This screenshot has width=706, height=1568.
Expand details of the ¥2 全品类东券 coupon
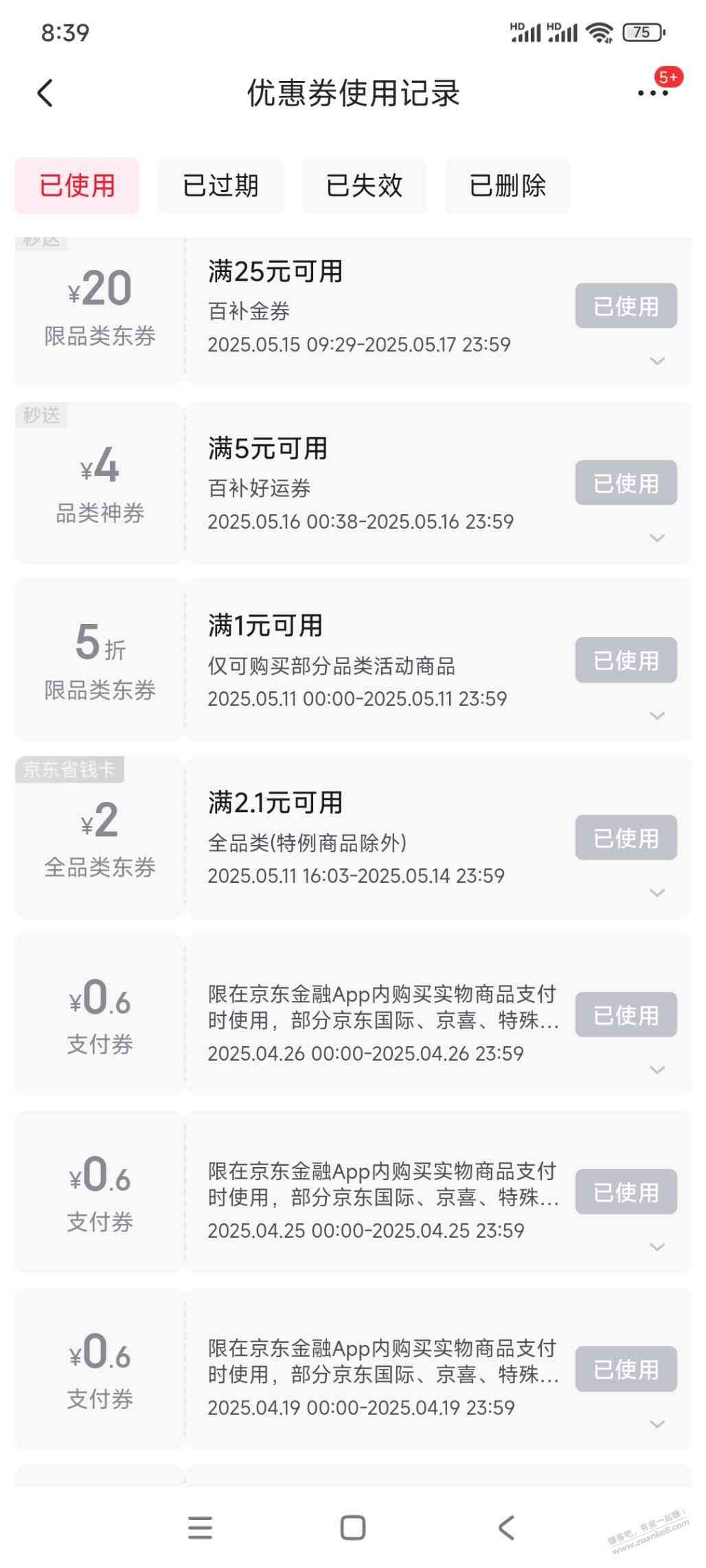[657, 892]
